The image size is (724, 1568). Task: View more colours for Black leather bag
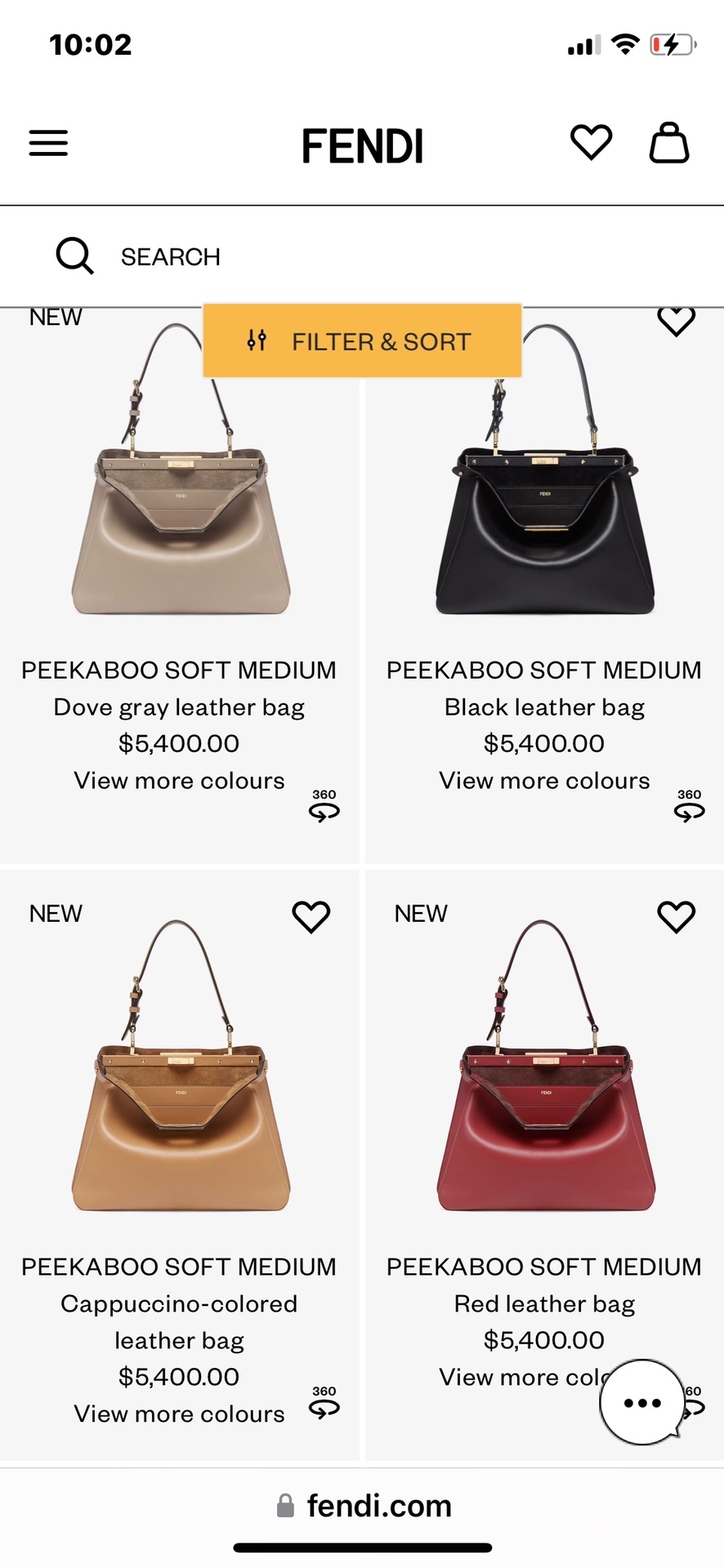tap(544, 781)
